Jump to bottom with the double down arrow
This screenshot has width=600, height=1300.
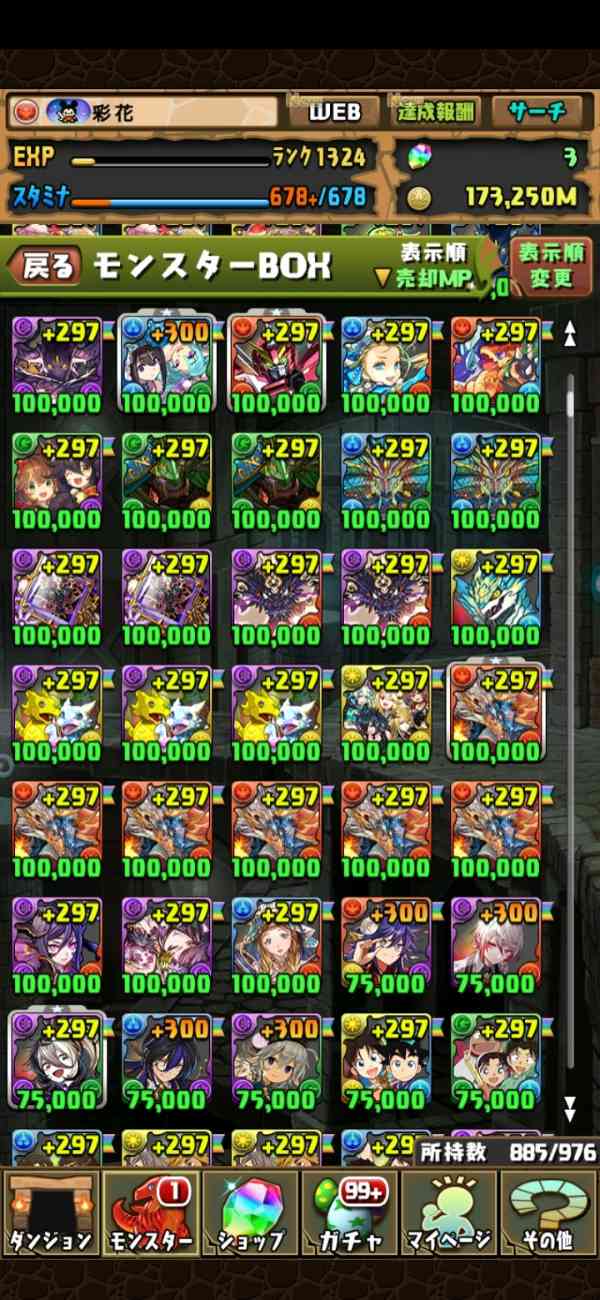point(570,1108)
